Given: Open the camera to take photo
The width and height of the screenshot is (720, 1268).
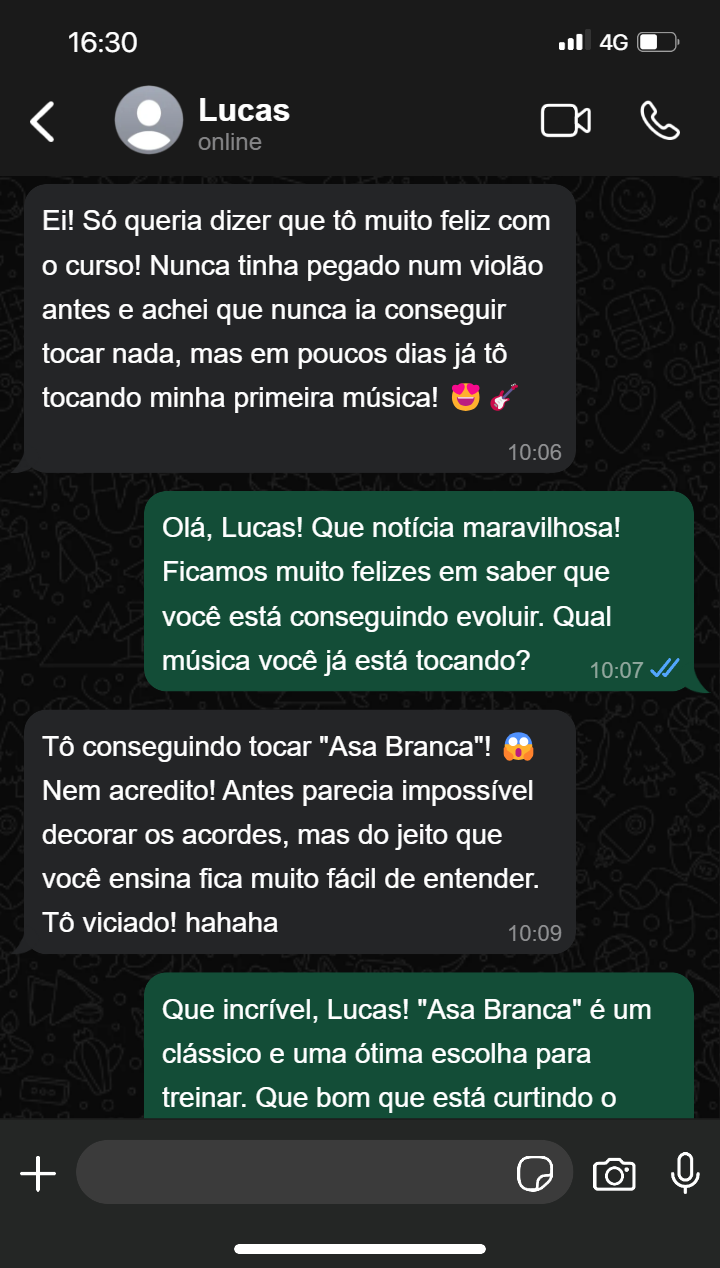Looking at the screenshot, I should click(614, 1173).
